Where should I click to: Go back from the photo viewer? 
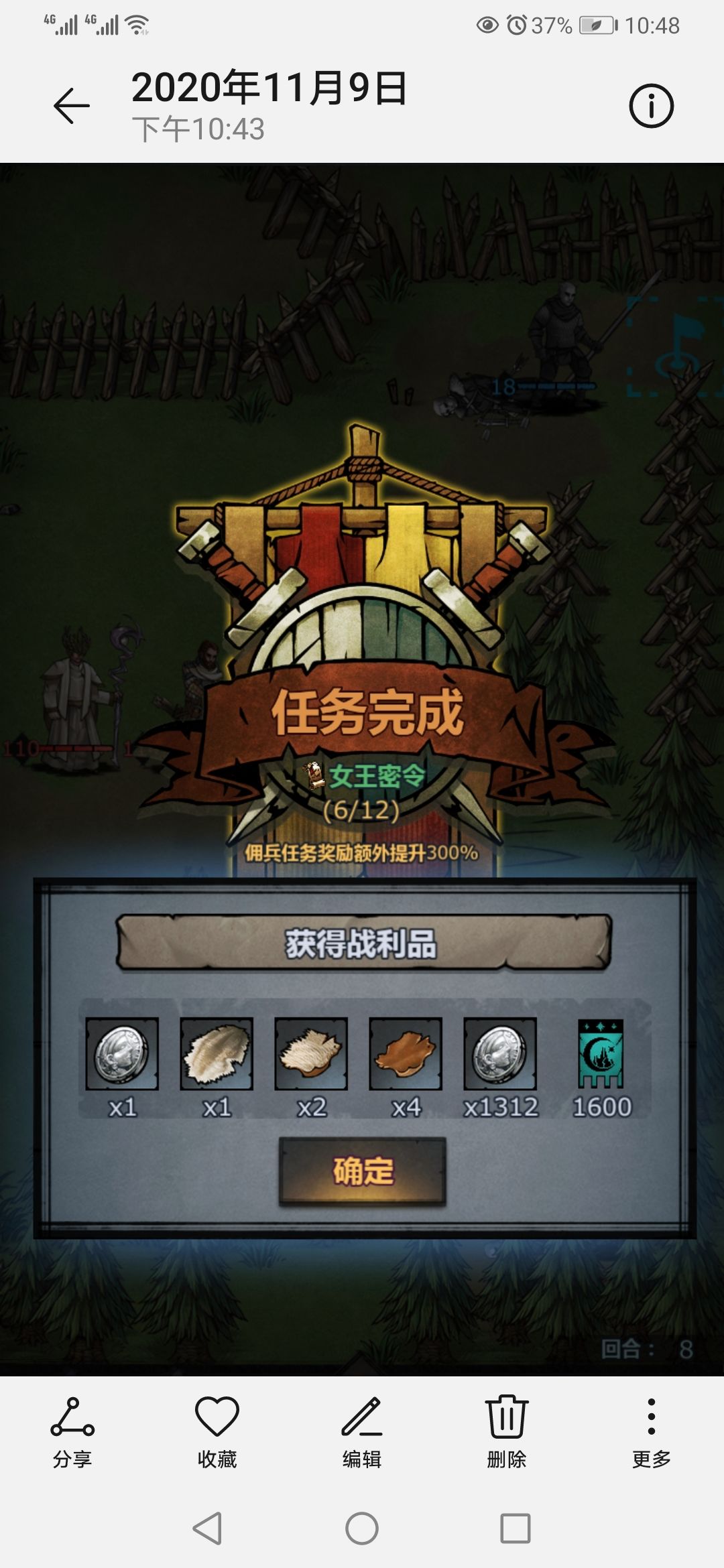(x=71, y=106)
